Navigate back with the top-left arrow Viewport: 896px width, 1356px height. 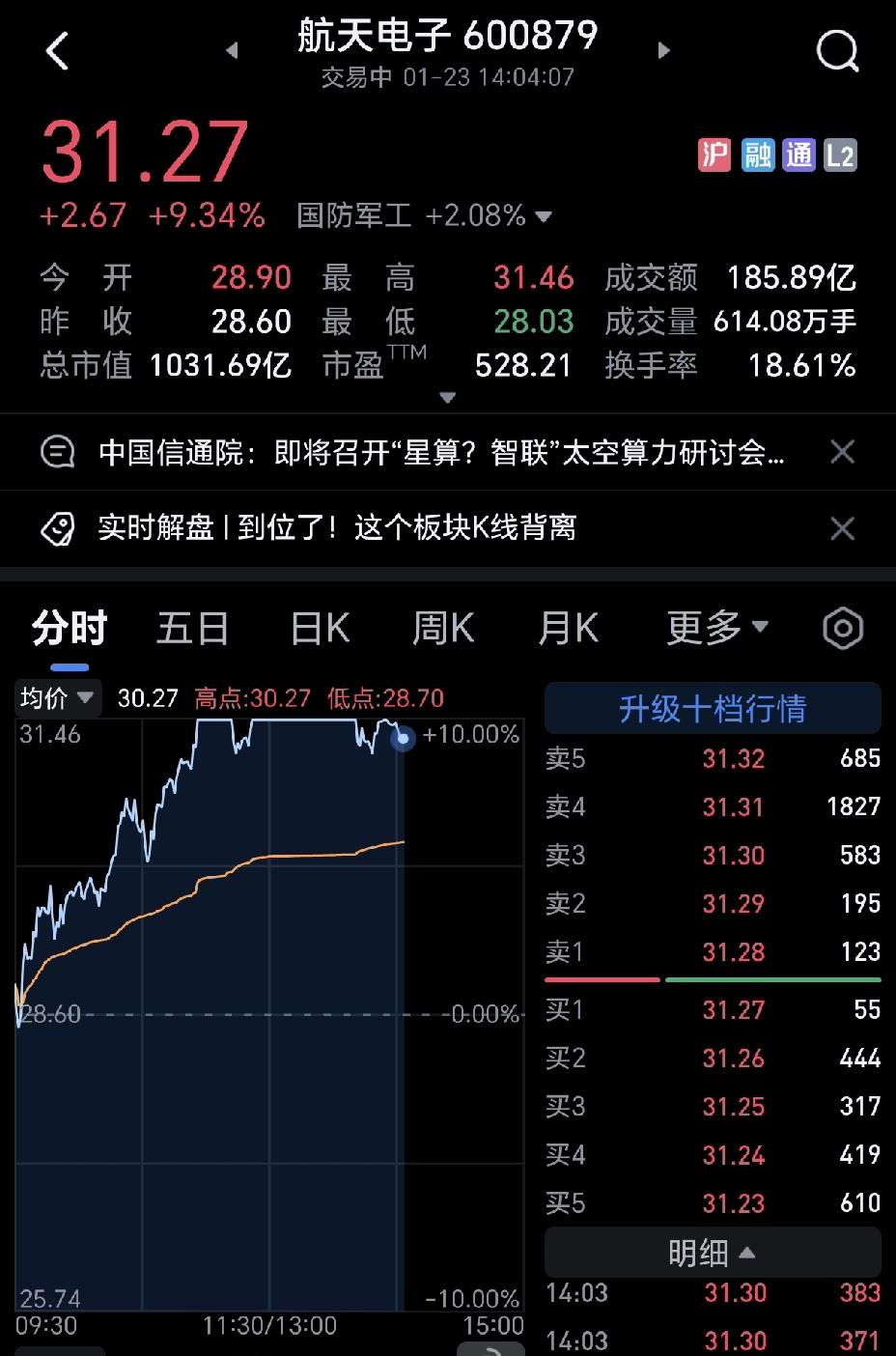tap(58, 50)
